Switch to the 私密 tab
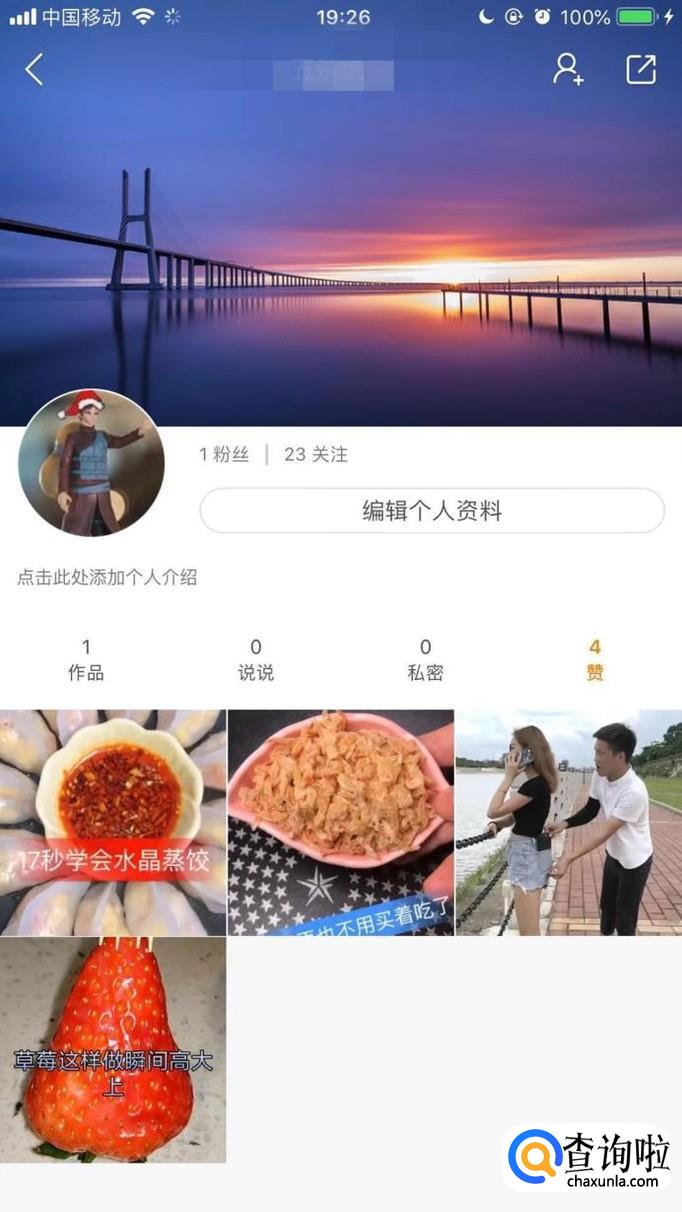The height and width of the screenshot is (1212, 682). 425,660
